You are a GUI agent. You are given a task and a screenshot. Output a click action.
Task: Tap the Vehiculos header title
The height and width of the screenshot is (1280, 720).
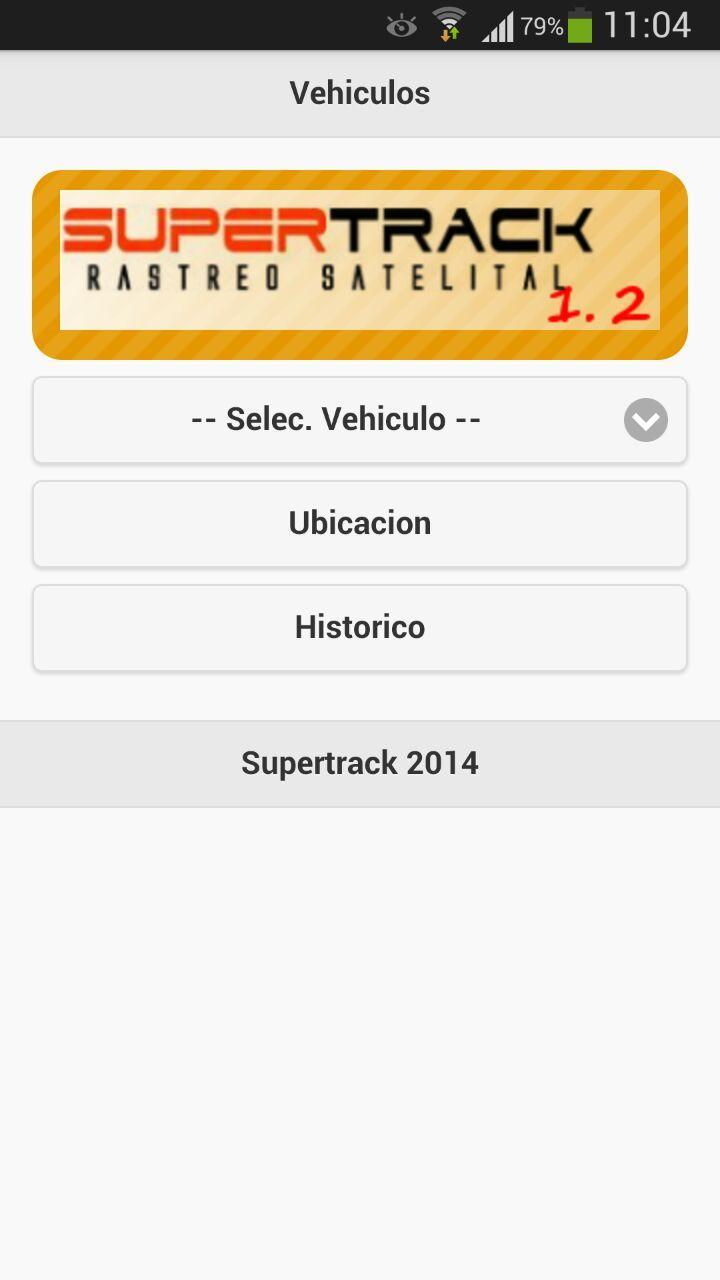pos(360,92)
